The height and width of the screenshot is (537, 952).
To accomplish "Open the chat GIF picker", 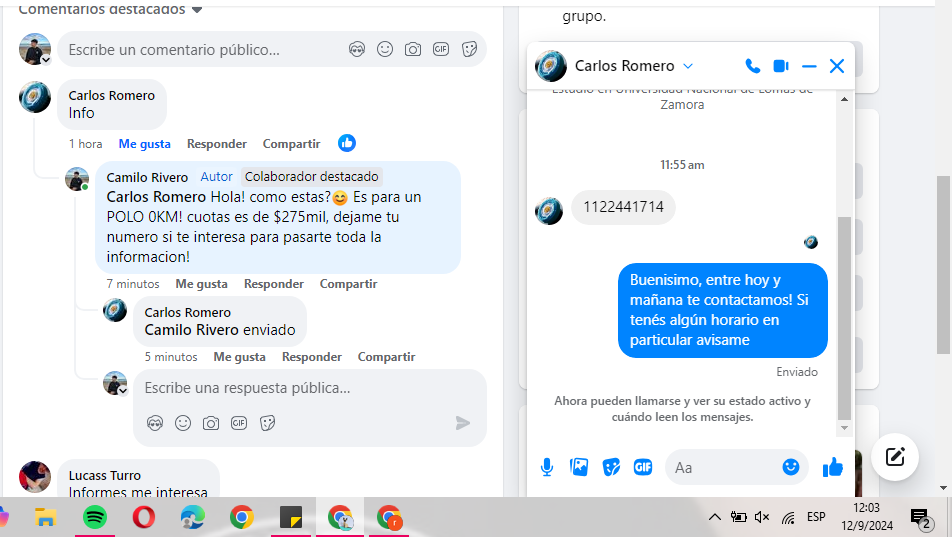I will click(x=643, y=467).
